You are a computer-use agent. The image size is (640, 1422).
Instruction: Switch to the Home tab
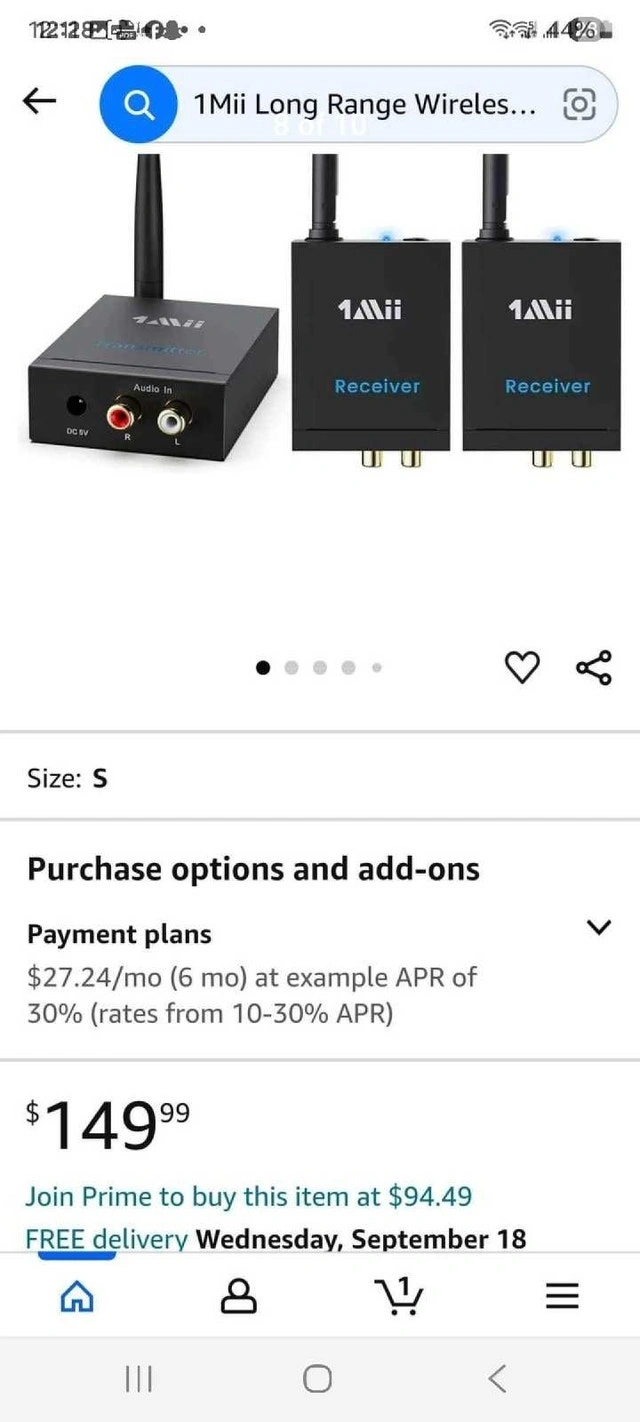pos(77,1297)
